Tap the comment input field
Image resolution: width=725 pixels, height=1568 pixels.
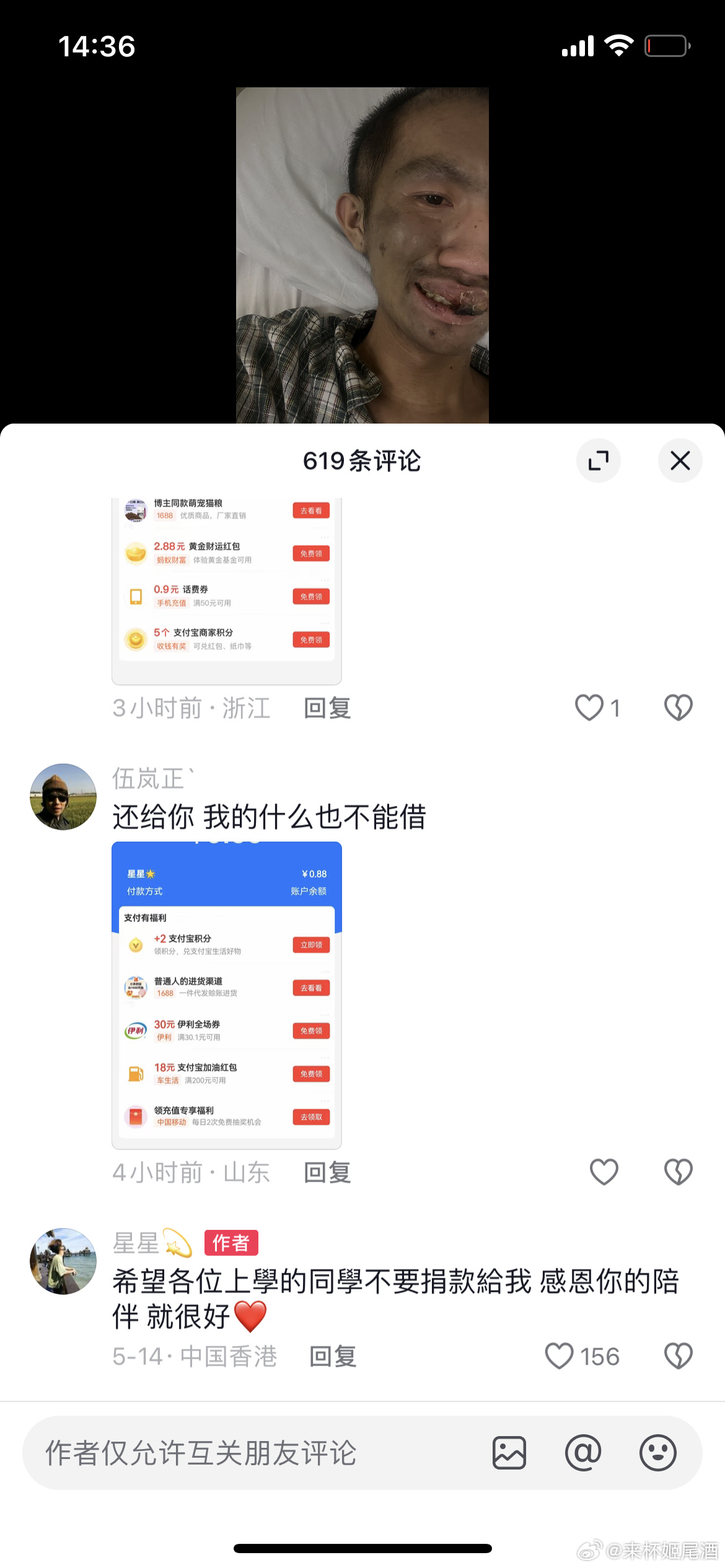(x=248, y=1453)
